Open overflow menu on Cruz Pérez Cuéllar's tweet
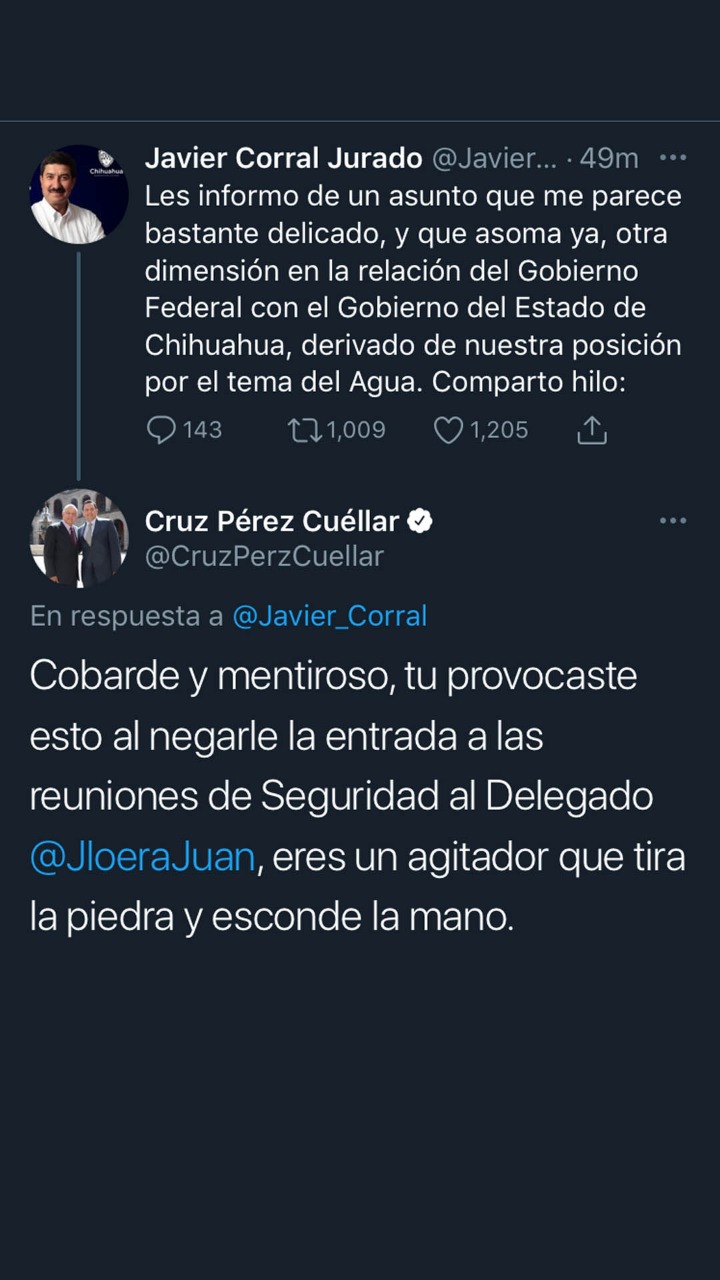 point(673,520)
